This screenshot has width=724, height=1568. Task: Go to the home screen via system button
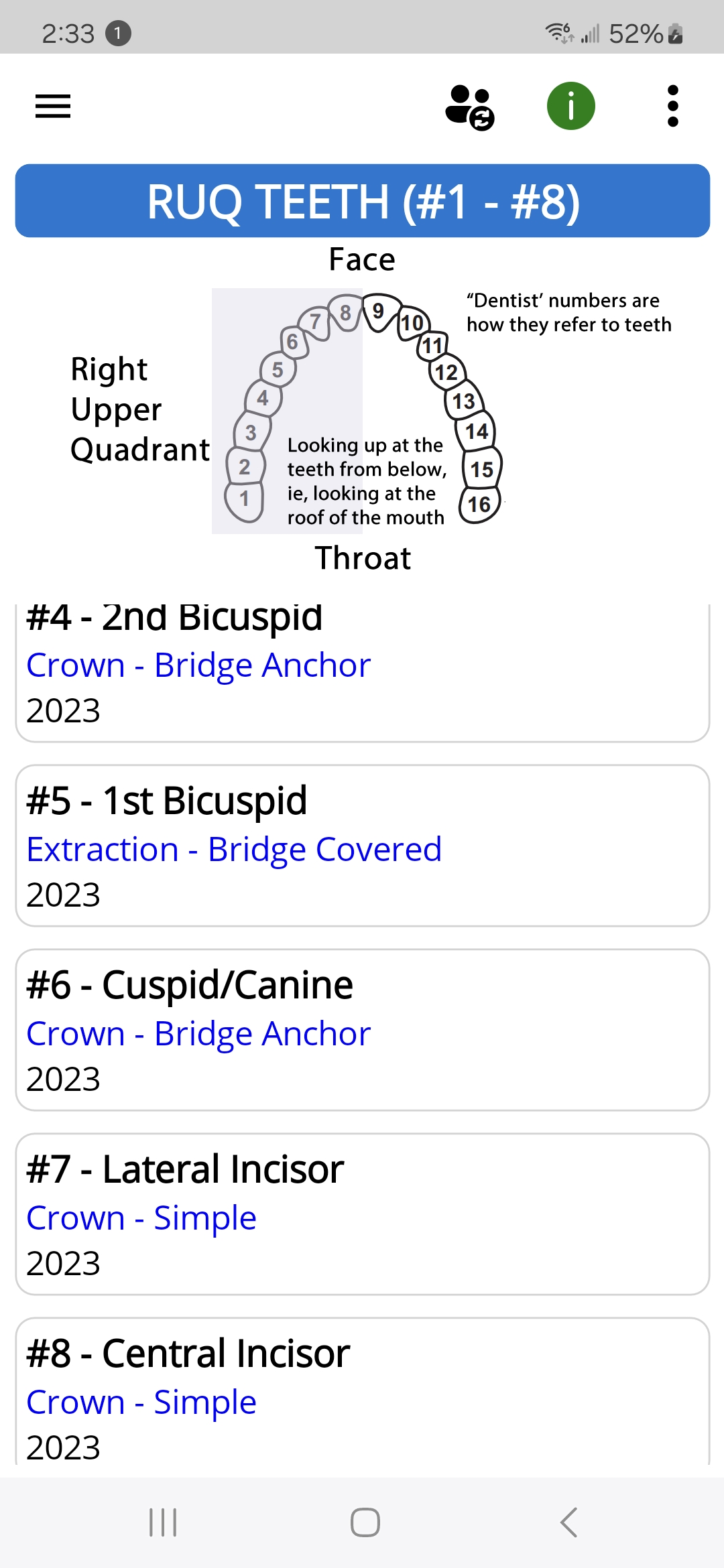(x=365, y=1522)
